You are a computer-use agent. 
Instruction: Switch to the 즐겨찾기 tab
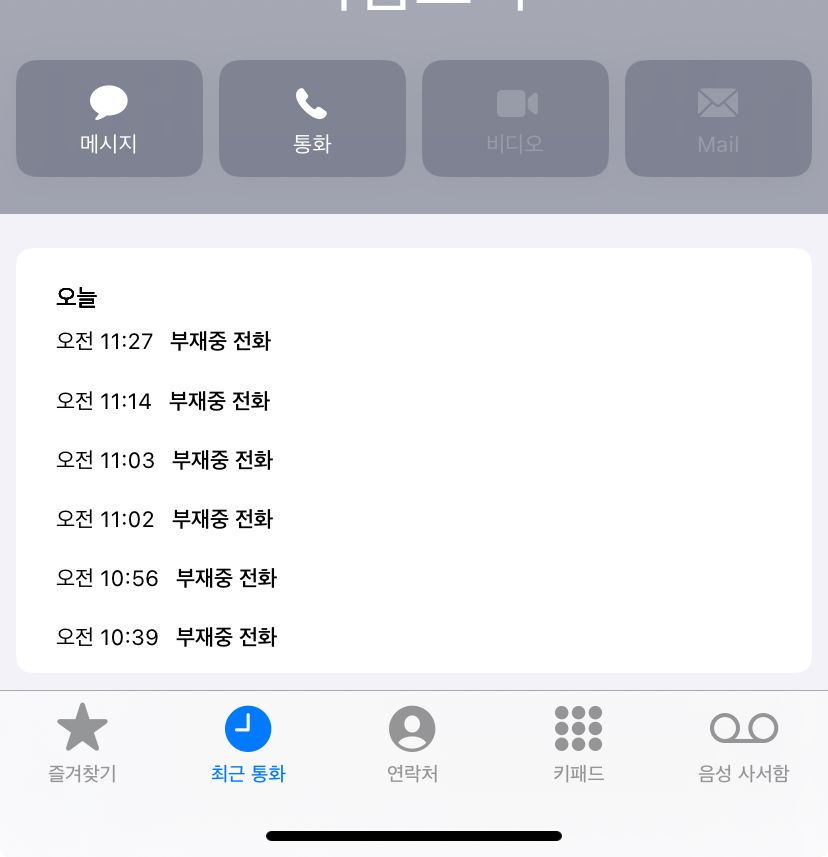coord(82,741)
